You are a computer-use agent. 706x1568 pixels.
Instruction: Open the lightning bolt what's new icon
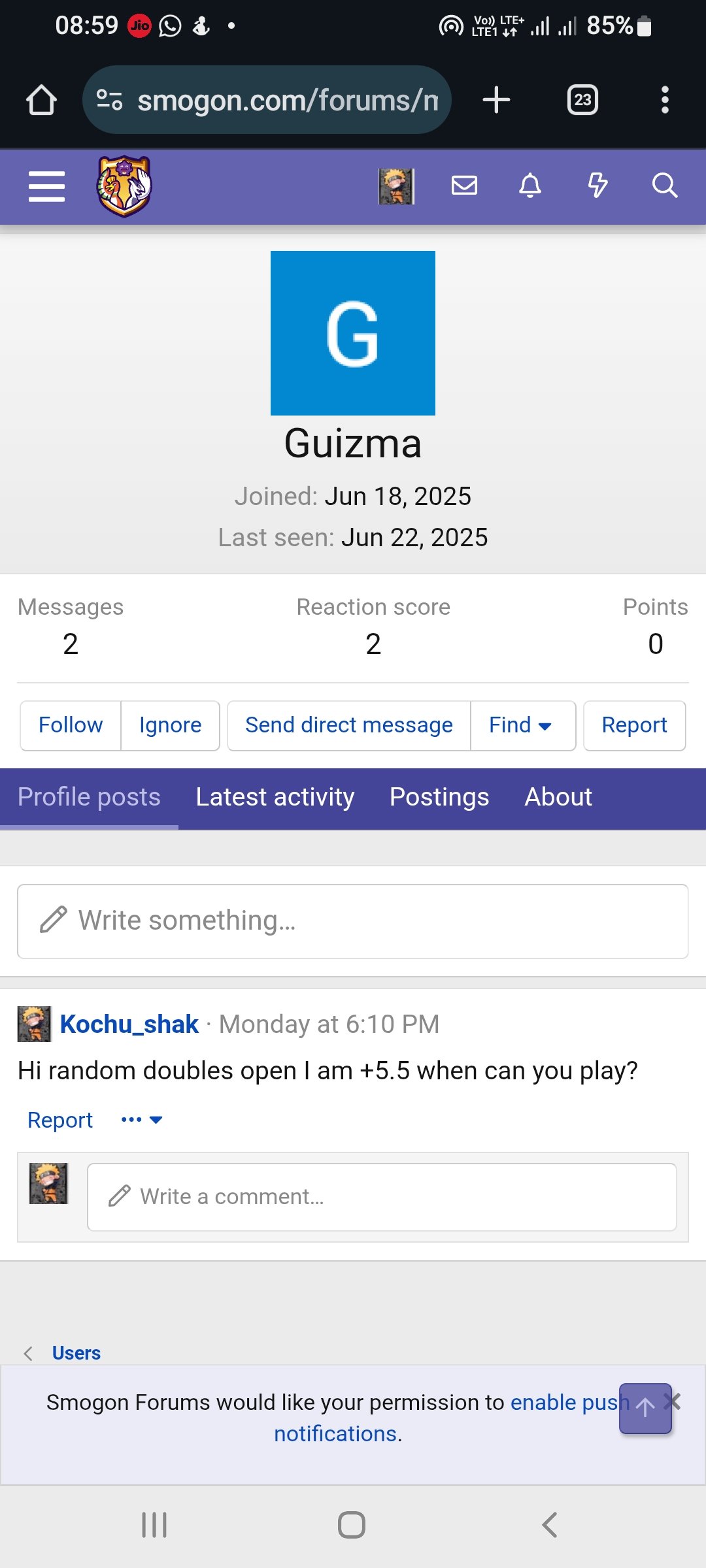point(597,186)
